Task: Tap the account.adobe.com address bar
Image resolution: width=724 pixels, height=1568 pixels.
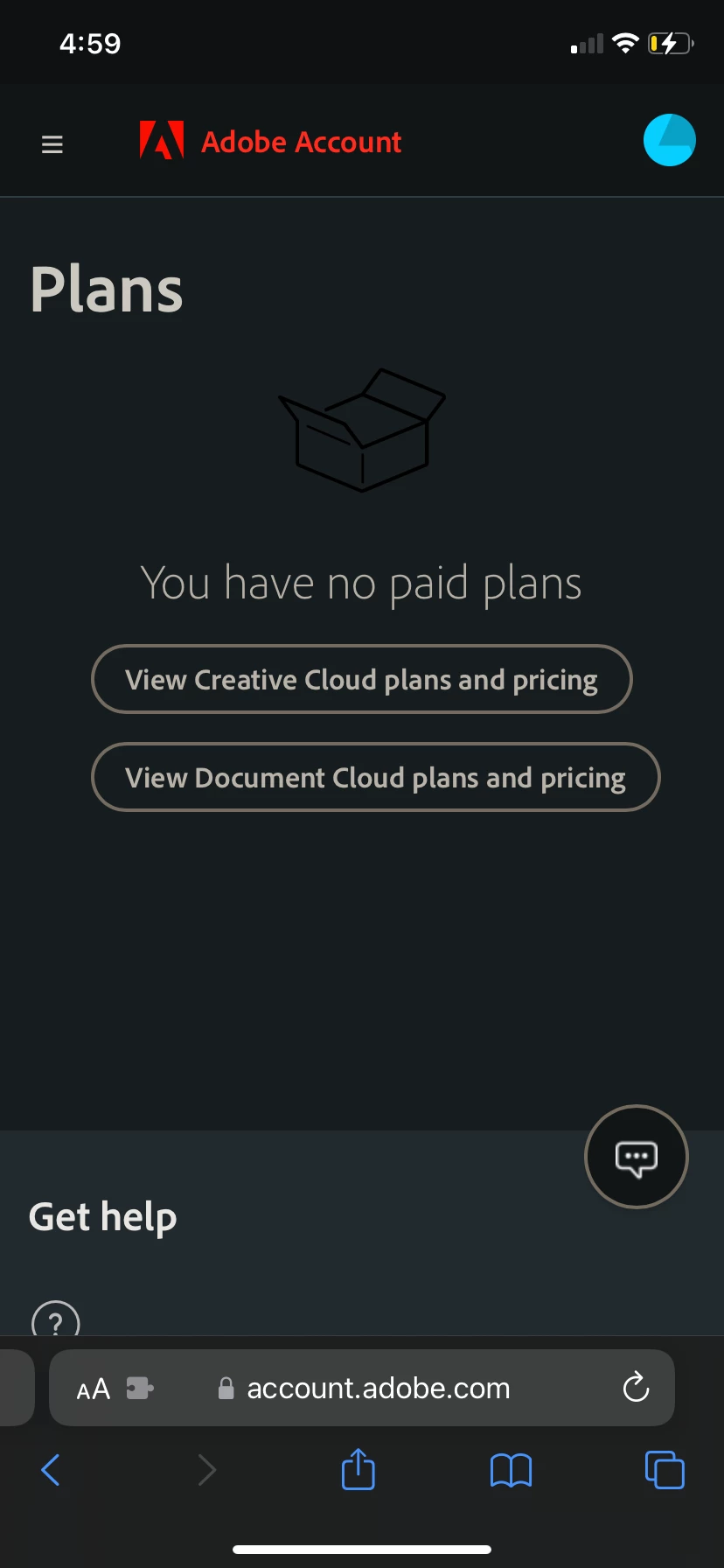Action: tap(378, 1389)
